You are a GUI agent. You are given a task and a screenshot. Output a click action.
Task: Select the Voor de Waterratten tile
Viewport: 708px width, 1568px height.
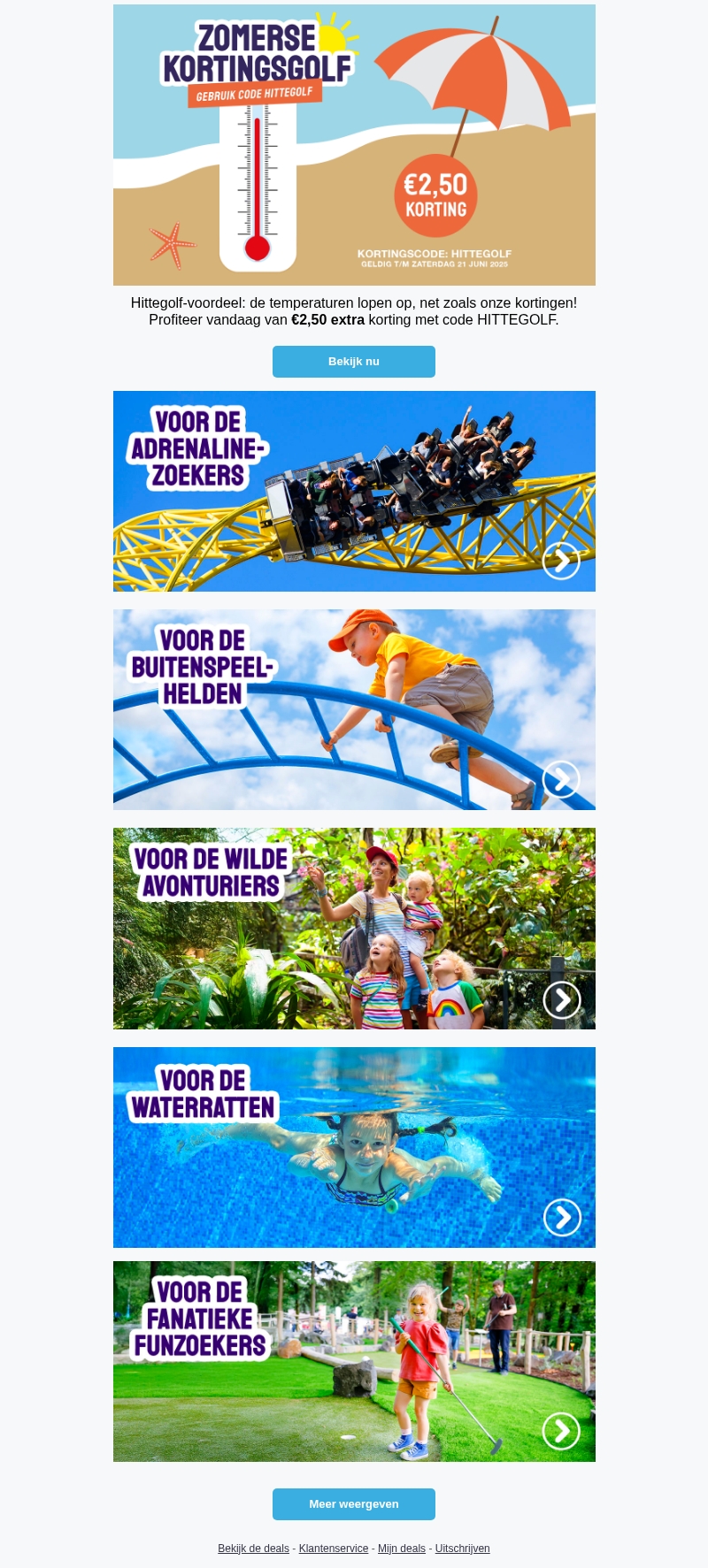pos(354,1147)
